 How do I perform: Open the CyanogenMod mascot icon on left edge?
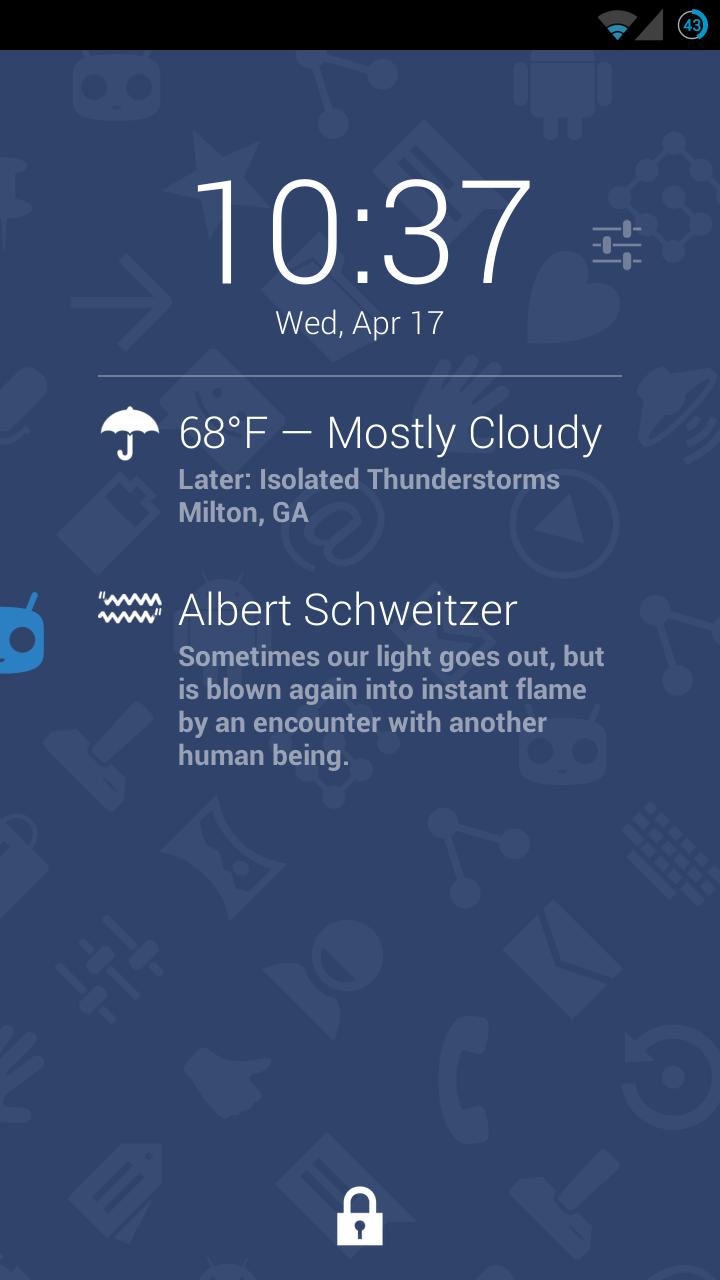point(20,637)
